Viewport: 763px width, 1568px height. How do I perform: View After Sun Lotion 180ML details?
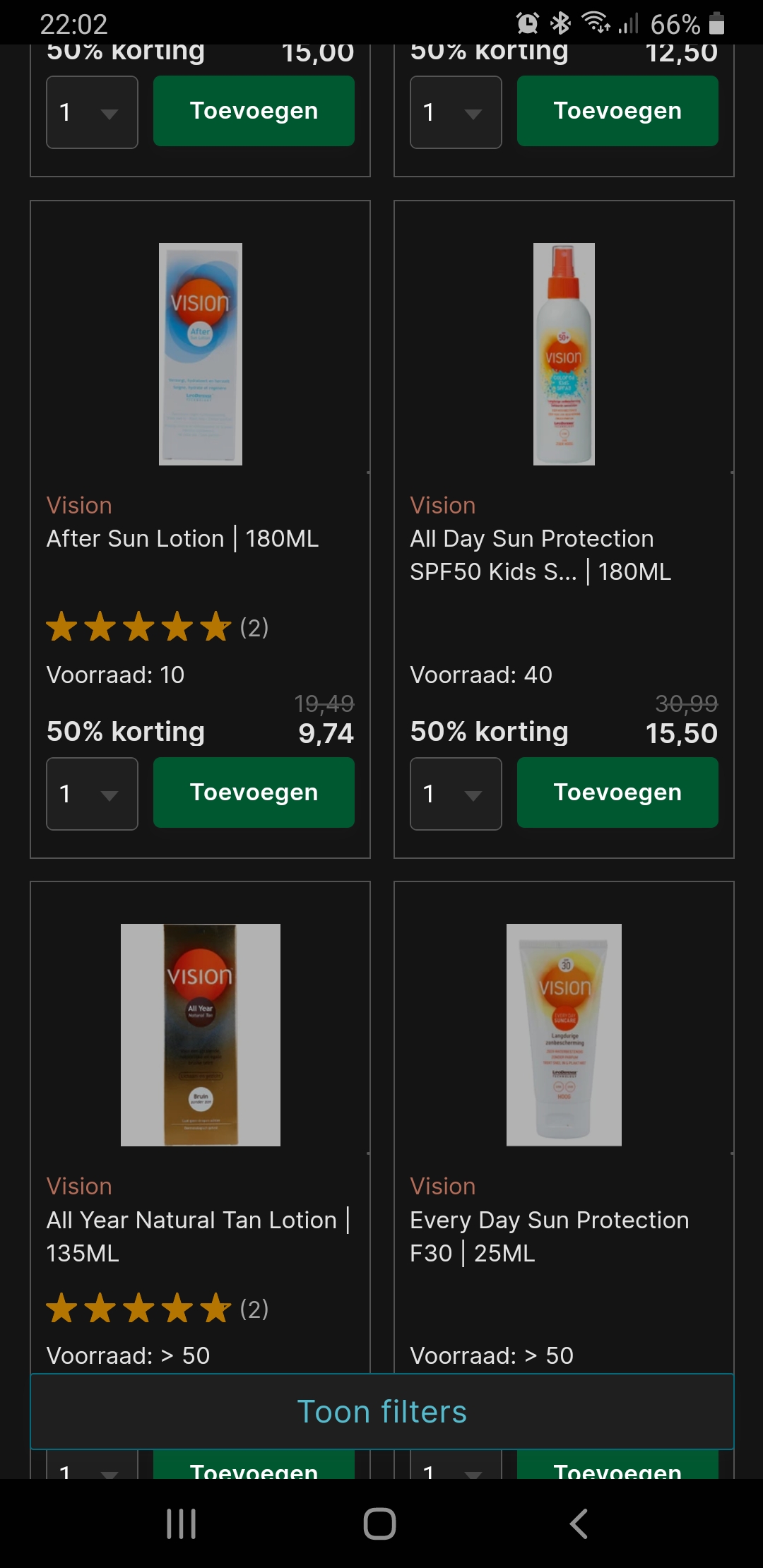tap(182, 539)
